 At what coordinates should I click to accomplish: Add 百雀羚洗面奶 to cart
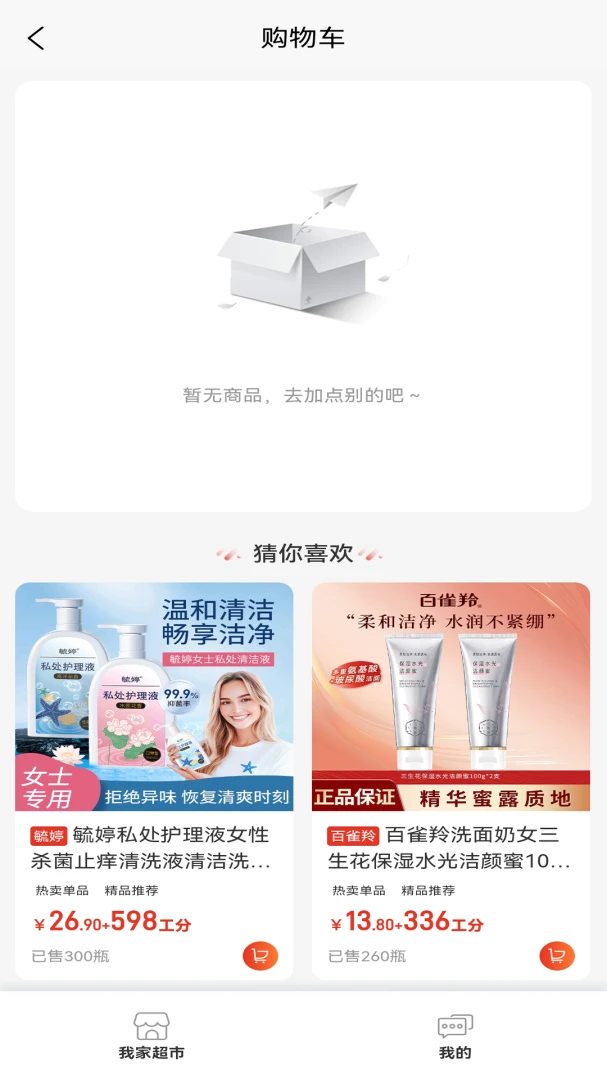click(x=557, y=955)
